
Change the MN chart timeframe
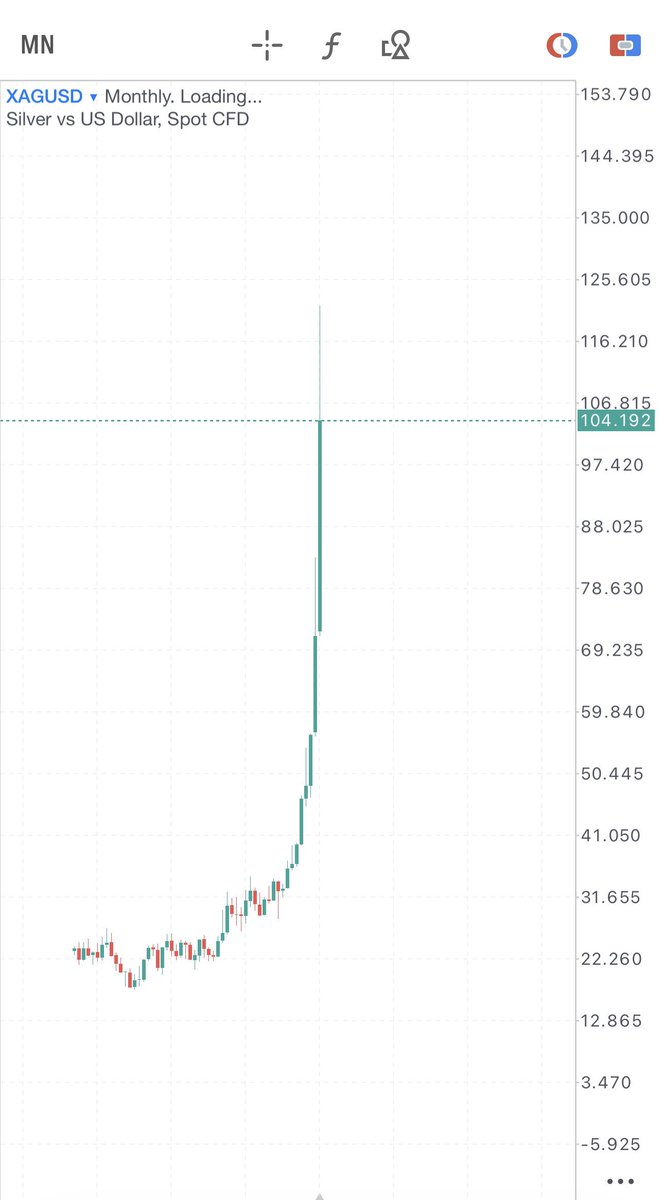[37, 45]
